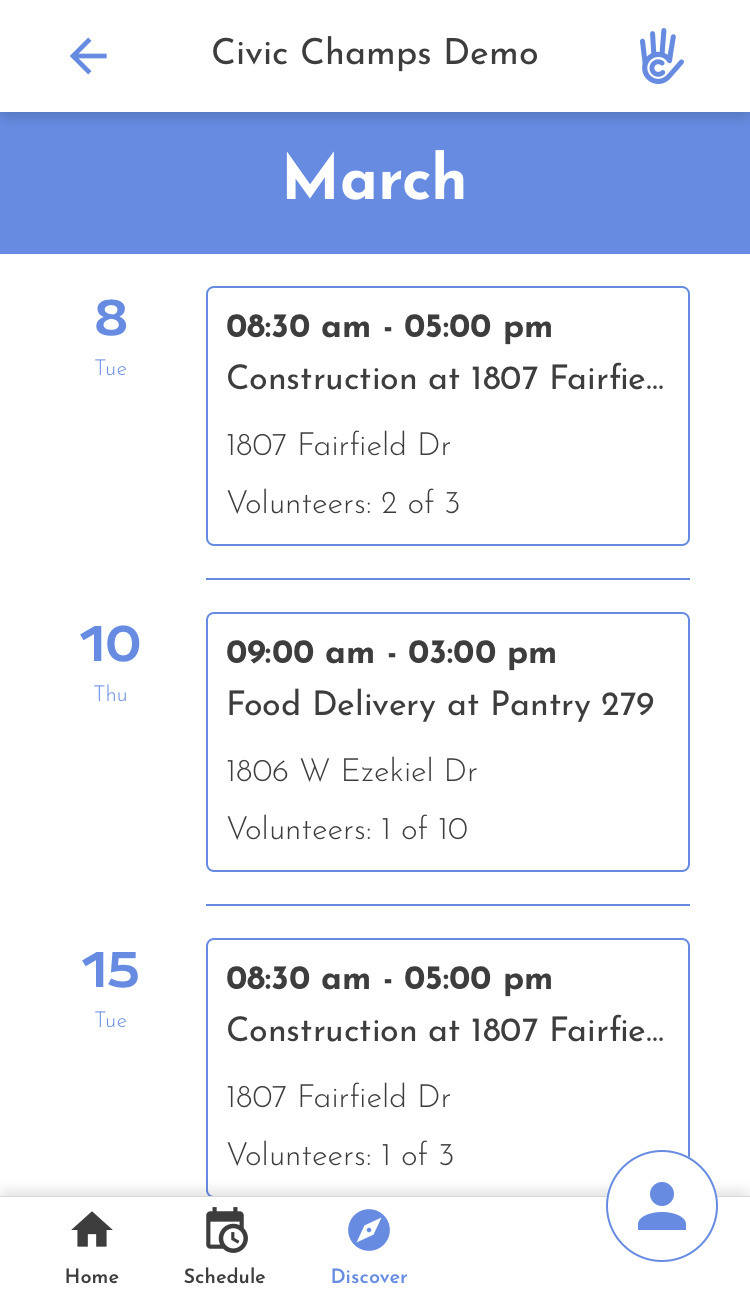This screenshot has width=750, height=1294.
Task: Open the March 8 Construction event card
Action: [448, 416]
